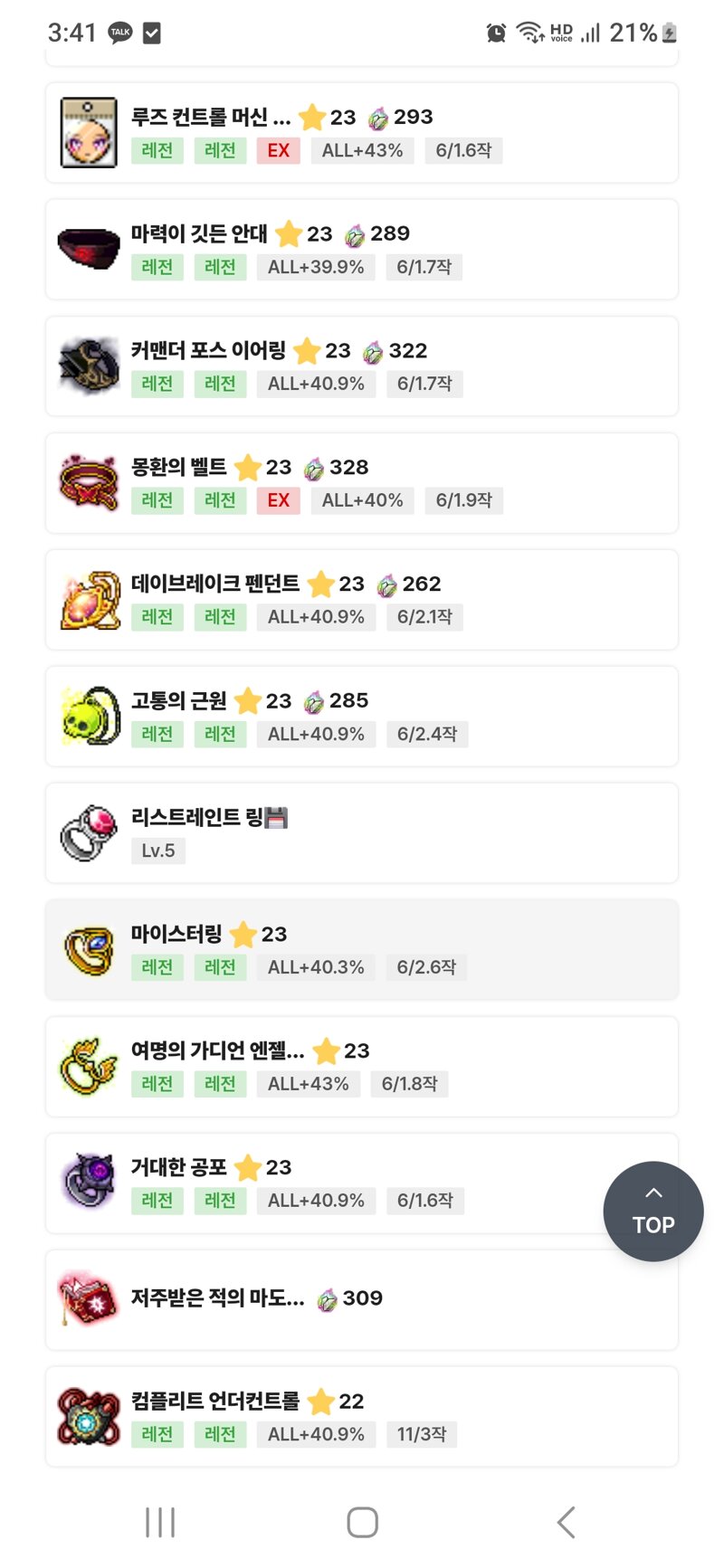
Task: Open 커맨더 포스 이어링 equipment row
Action: point(362,366)
